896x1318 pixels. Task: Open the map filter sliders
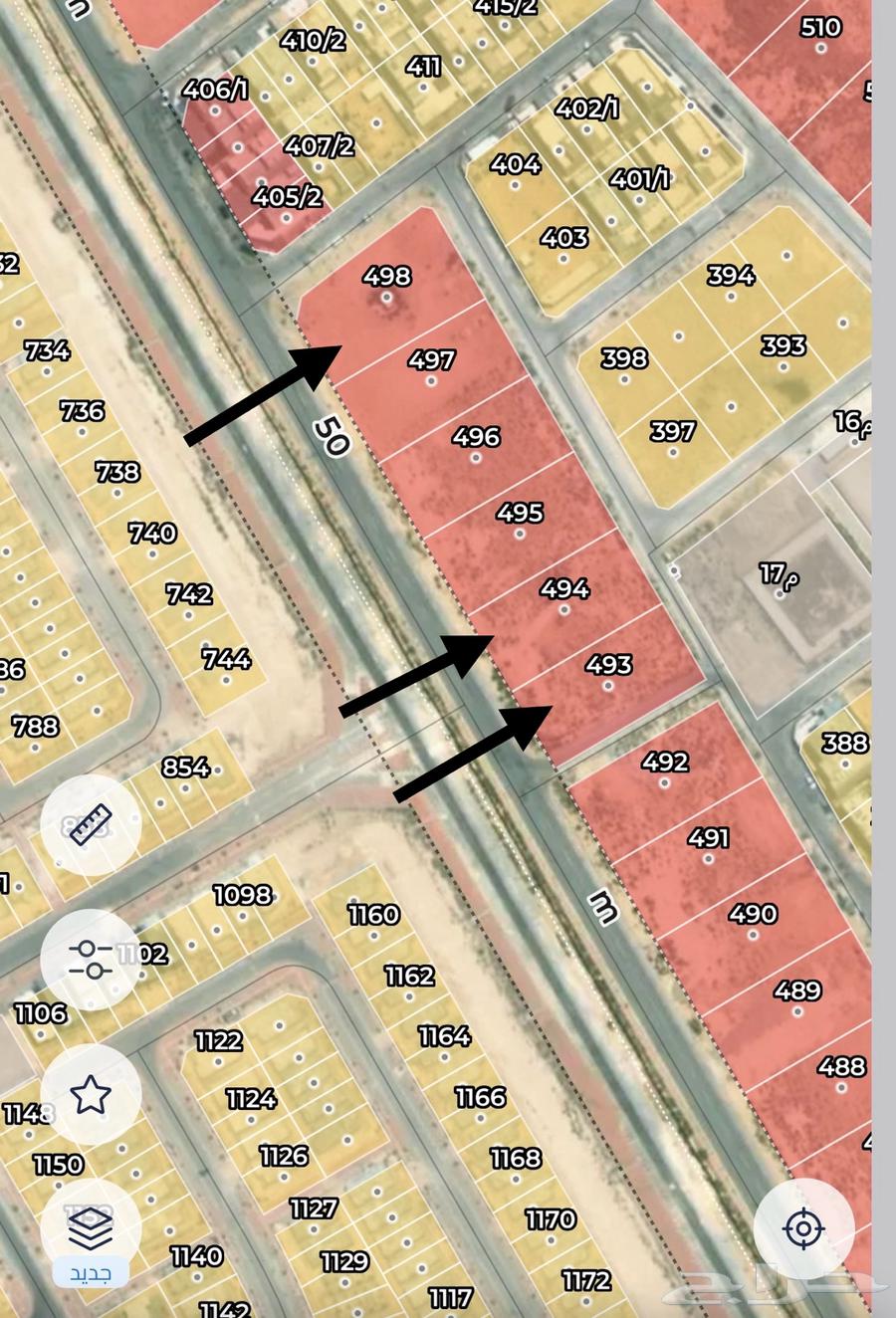(91, 960)
